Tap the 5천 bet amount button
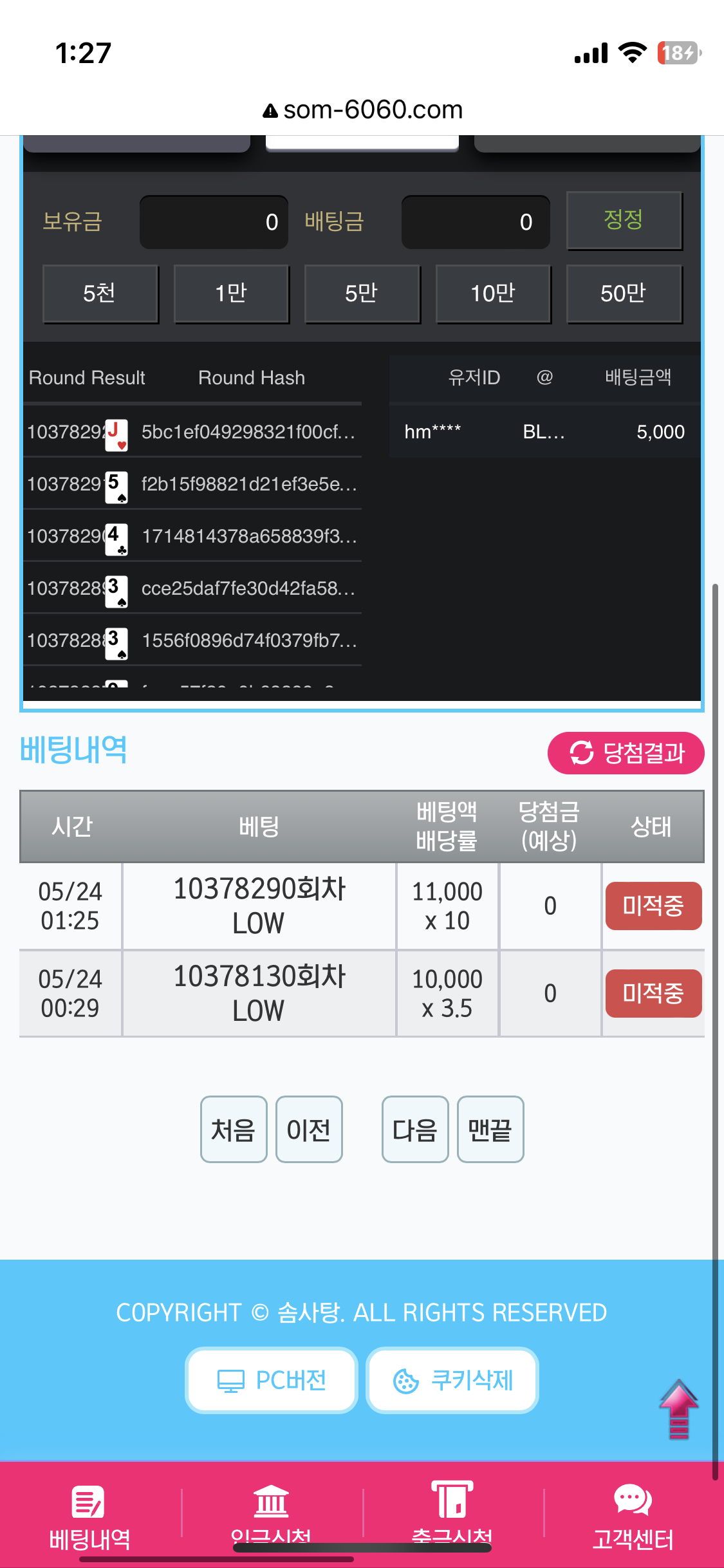724x1568 pixels. 100,294
